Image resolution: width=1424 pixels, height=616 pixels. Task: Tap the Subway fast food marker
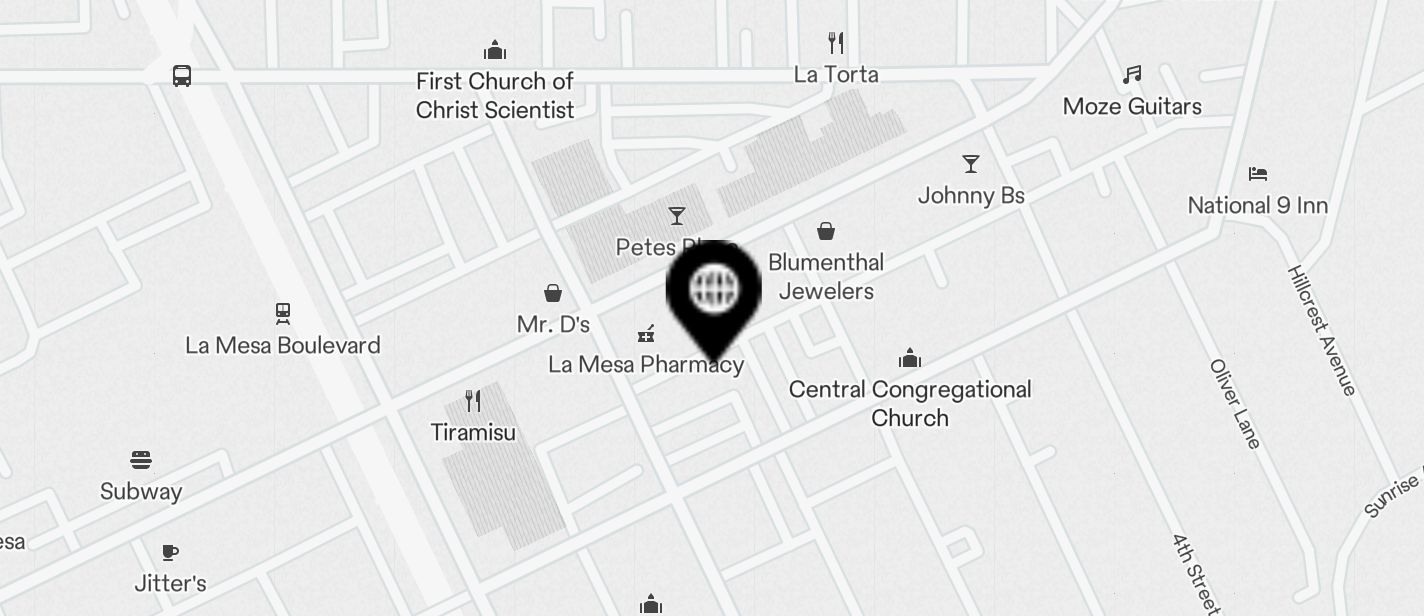141,460
